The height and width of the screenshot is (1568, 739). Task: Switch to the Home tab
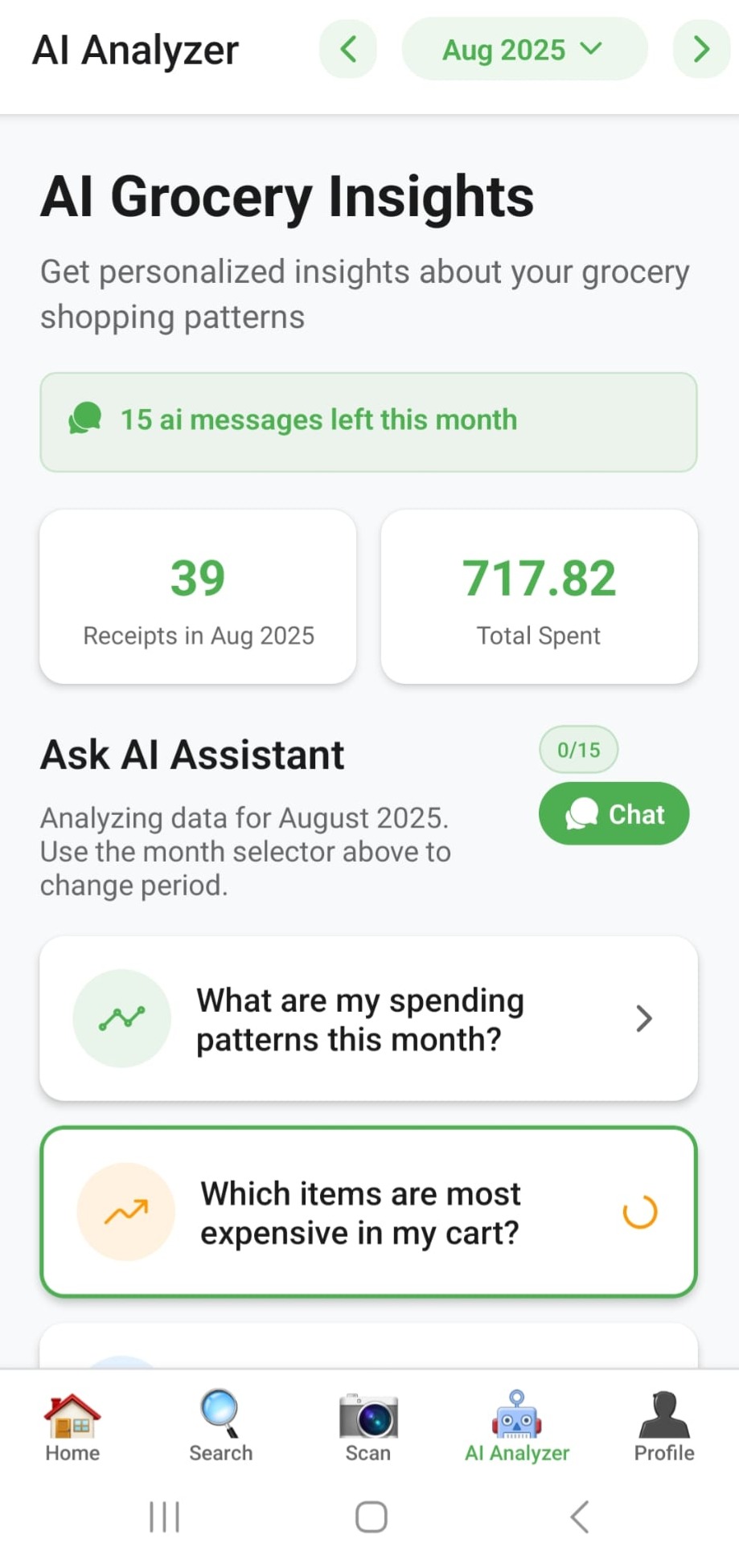point(72,1427)
